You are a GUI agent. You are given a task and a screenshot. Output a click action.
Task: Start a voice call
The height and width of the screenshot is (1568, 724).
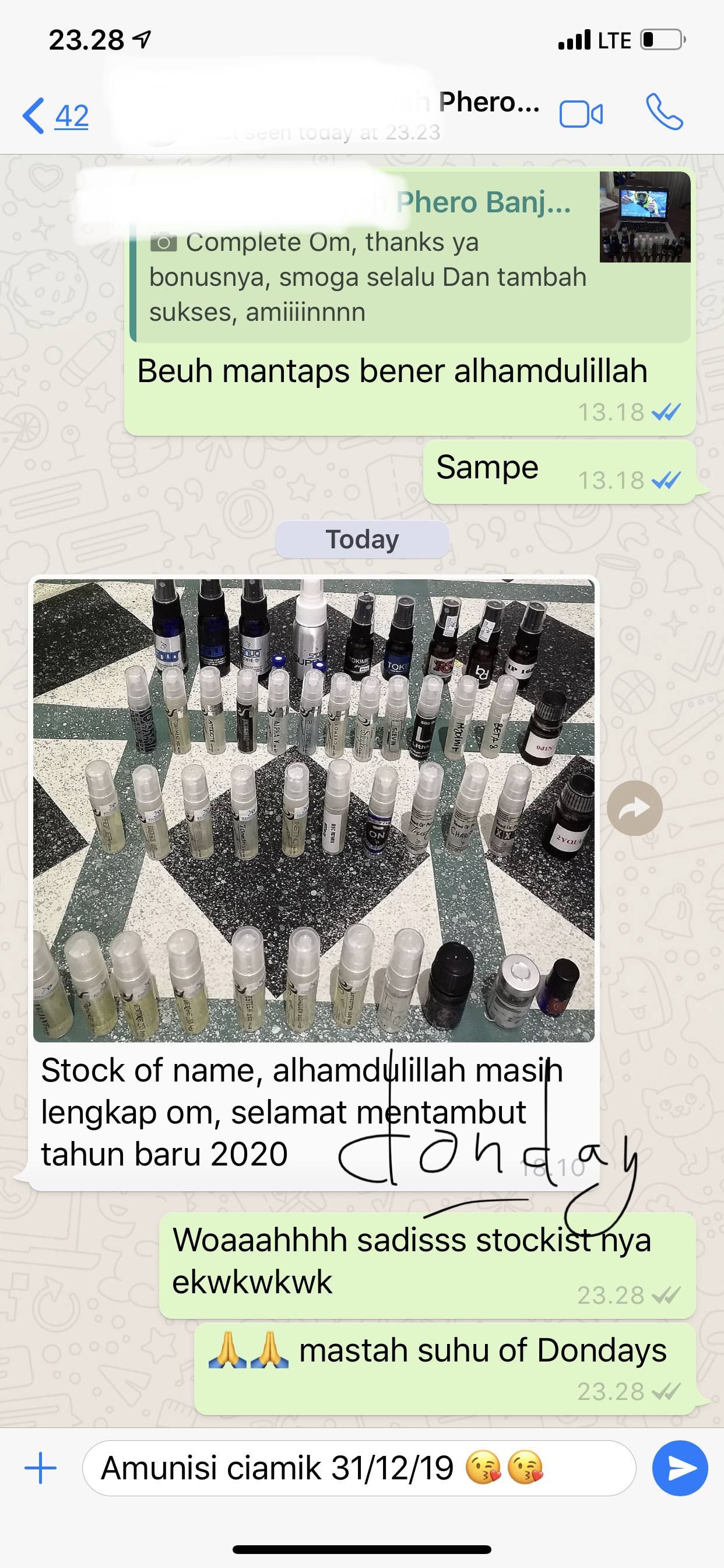[x=665, y=112]
